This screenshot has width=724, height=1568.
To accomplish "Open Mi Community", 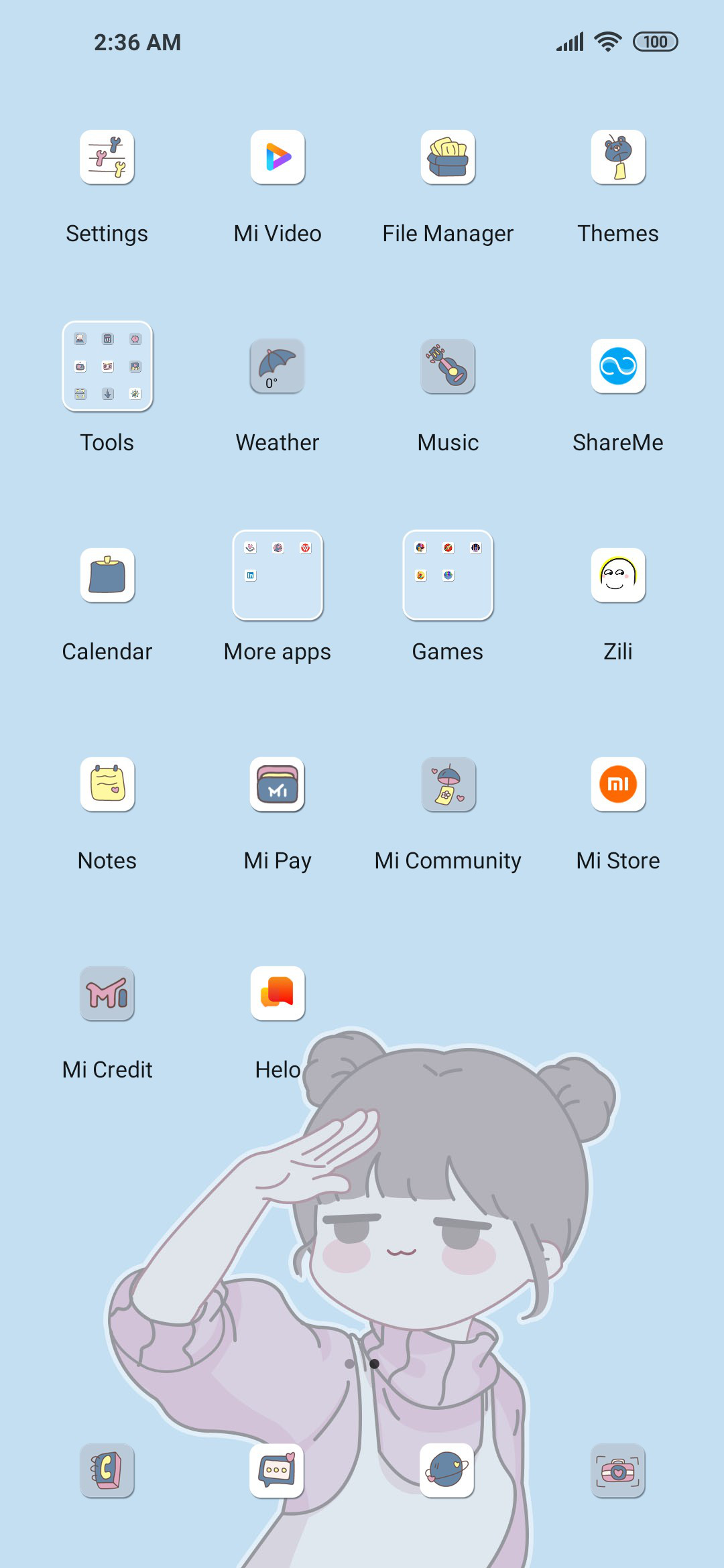I will [x=448, y=785].
